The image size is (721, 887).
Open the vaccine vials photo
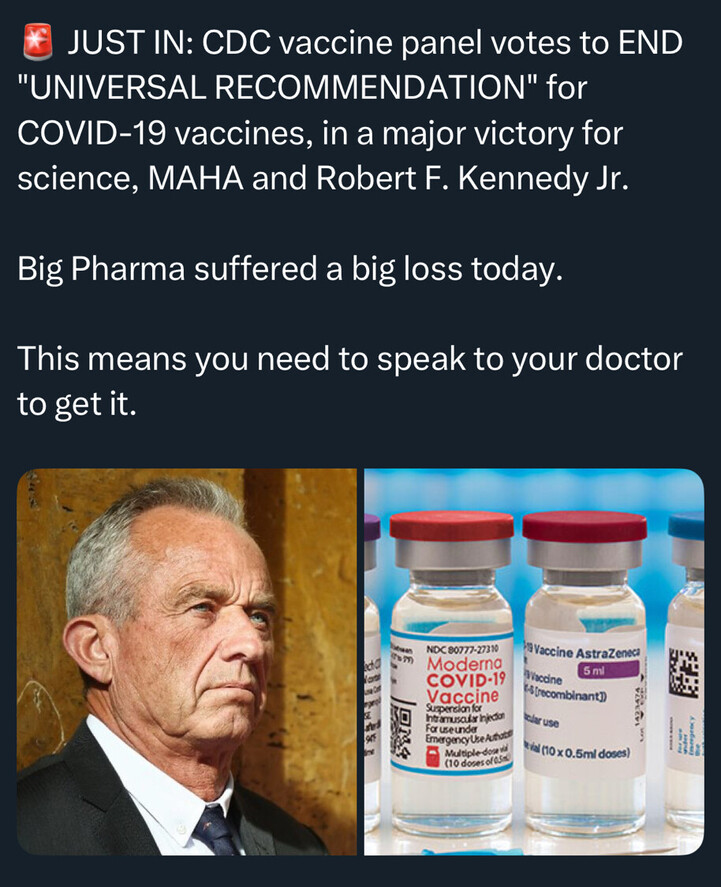click(x=533, y=662)
